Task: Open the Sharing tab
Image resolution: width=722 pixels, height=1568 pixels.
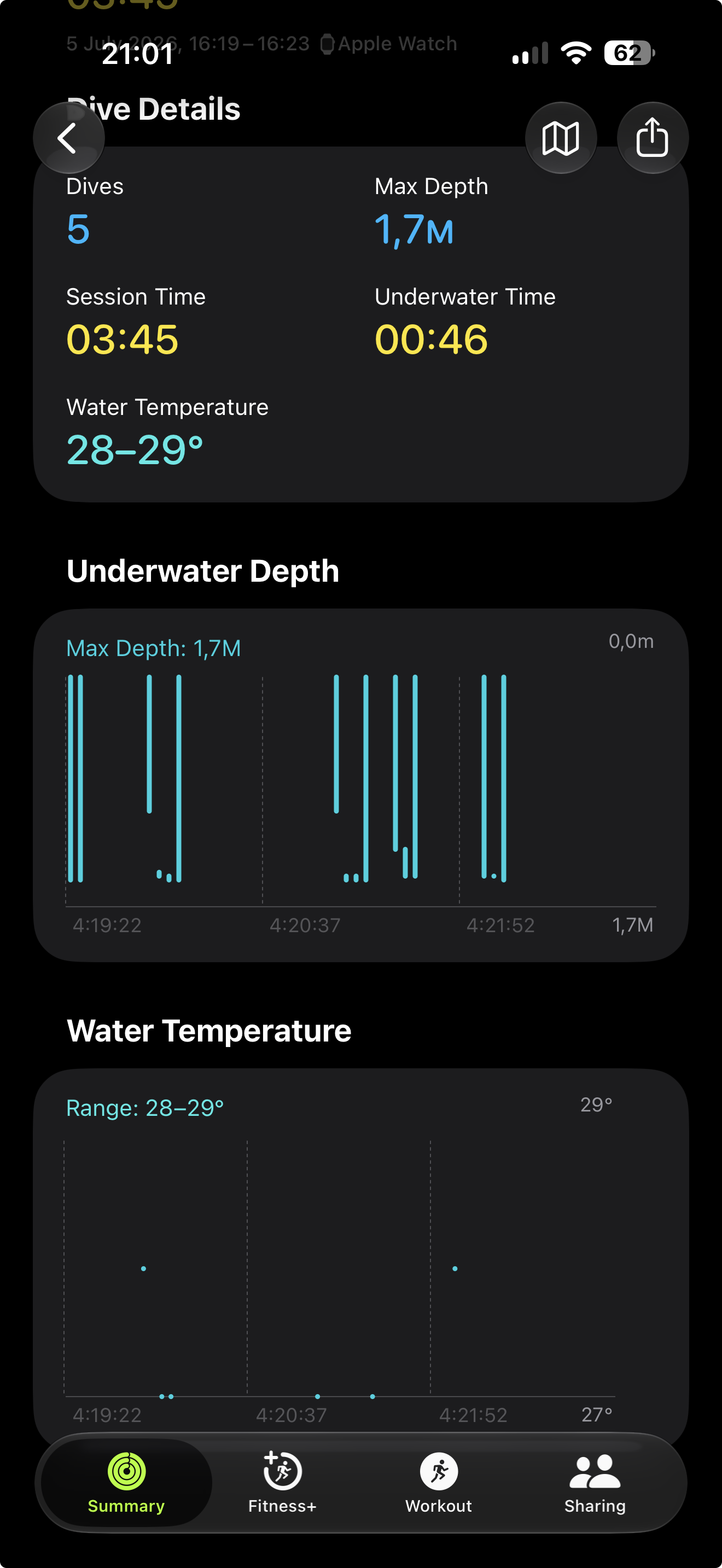Action: pos(595,1482)
